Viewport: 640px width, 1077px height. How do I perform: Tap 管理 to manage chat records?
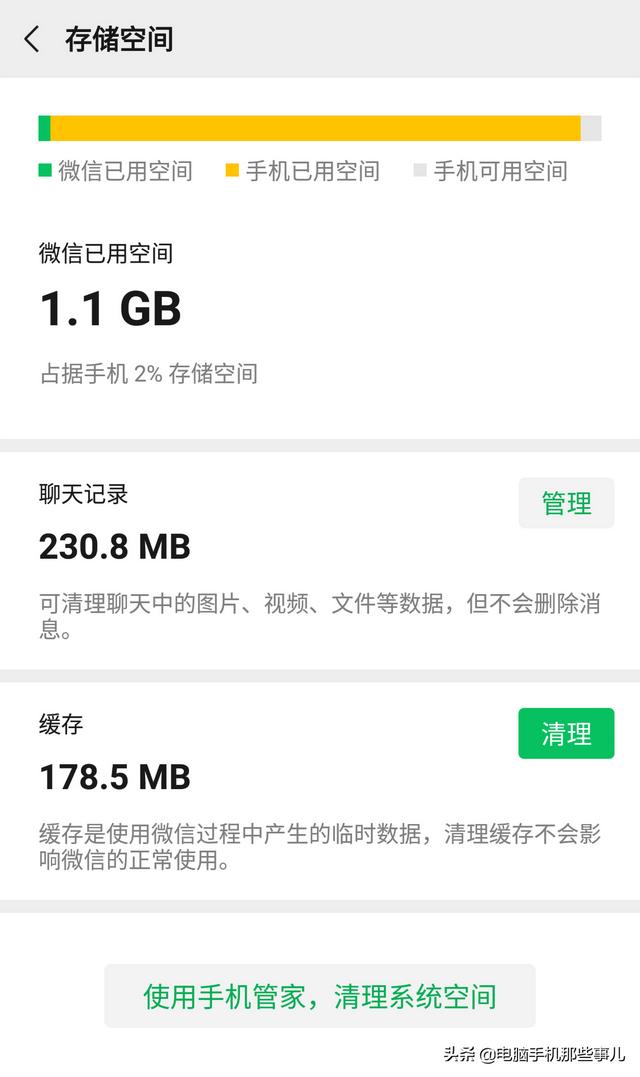pyautogui.click(x=566, y=503)
